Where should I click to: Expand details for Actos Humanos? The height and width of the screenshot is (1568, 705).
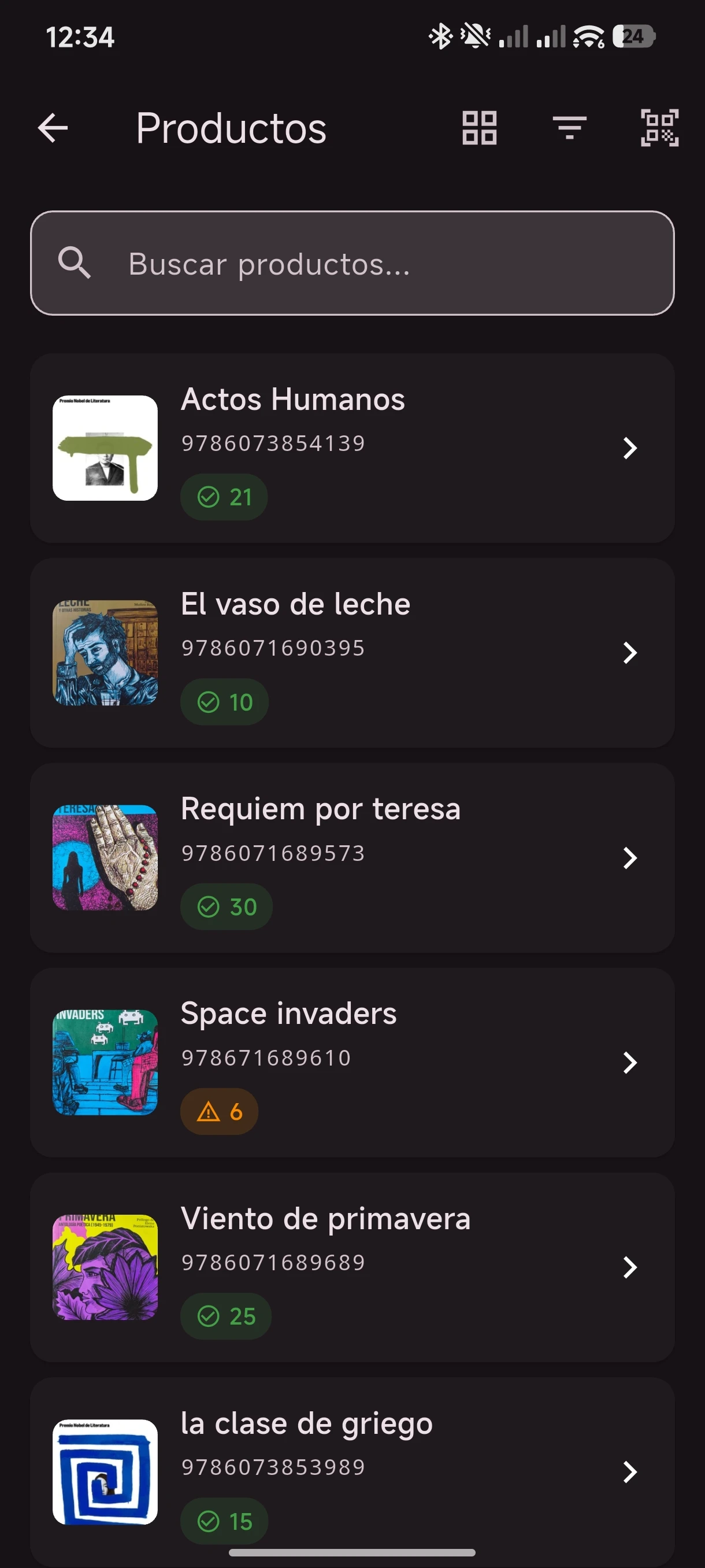(631, 449)
